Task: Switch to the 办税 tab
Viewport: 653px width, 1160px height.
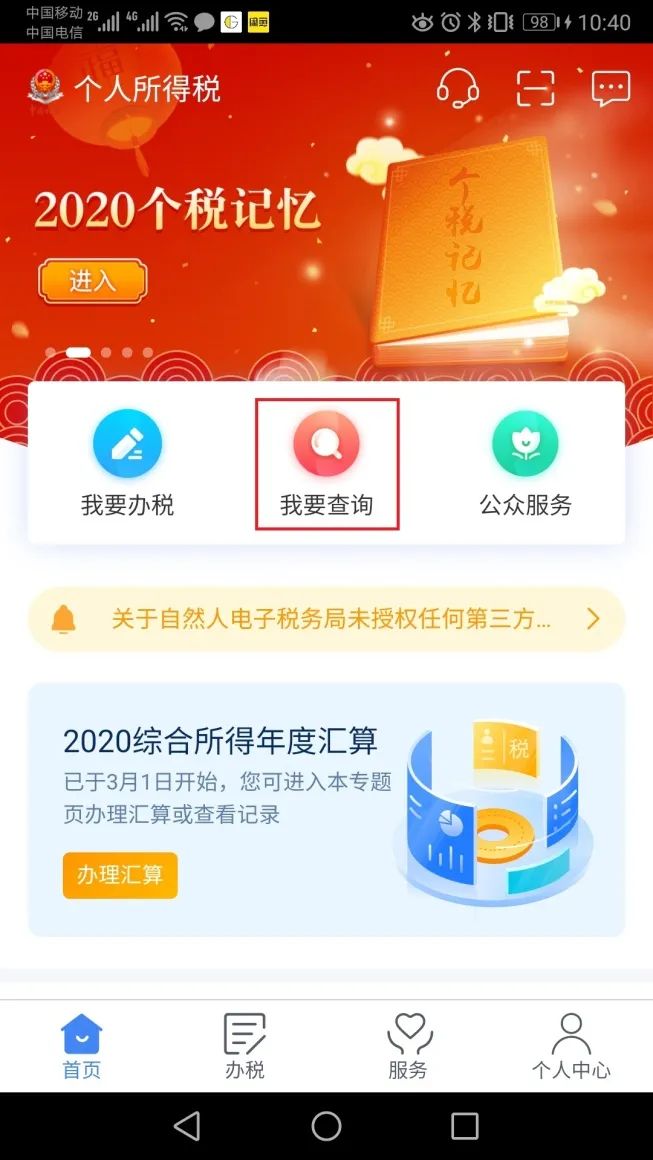Action: [245, 1046]
